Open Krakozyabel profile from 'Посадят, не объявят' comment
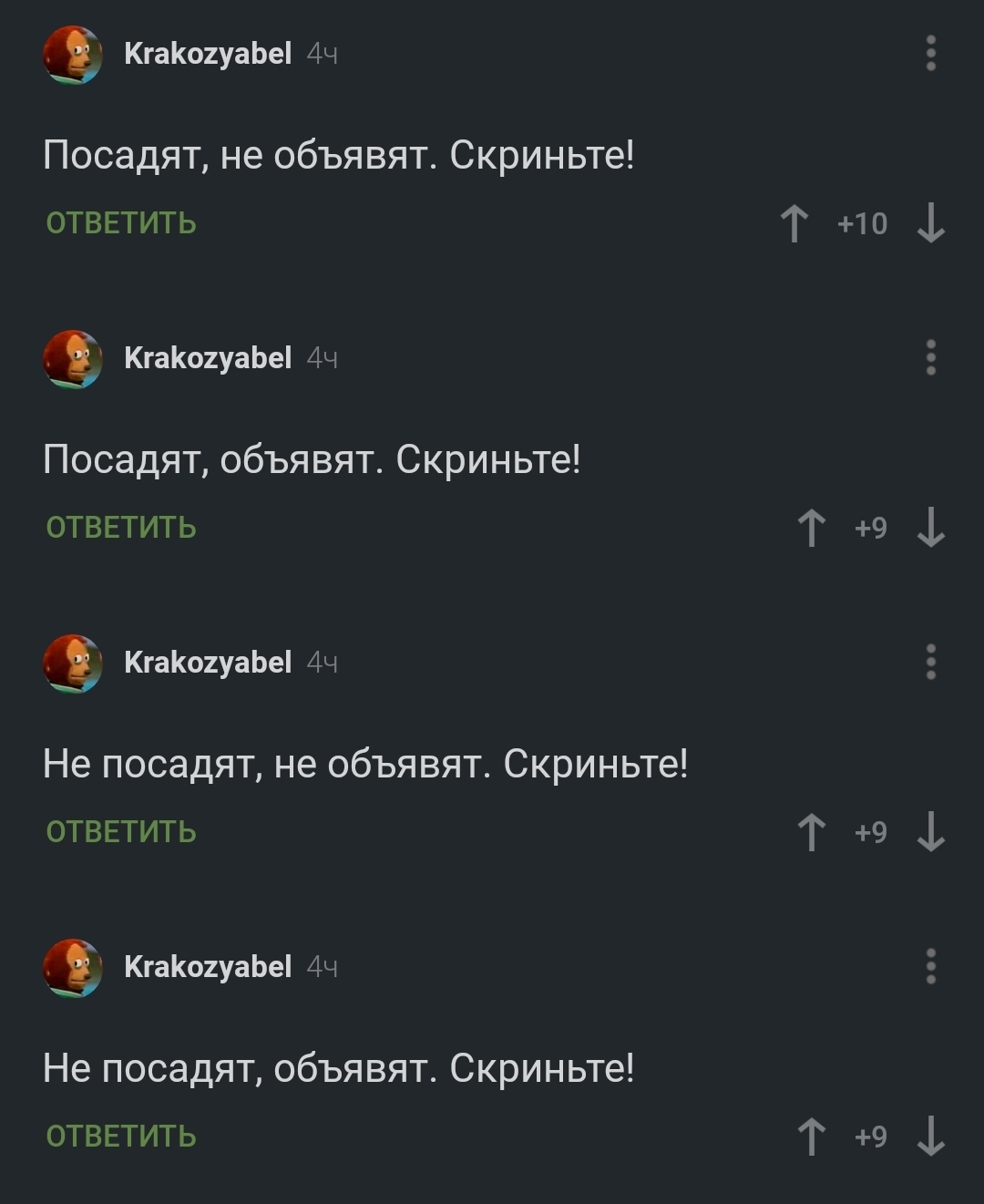 pos(207,54)
